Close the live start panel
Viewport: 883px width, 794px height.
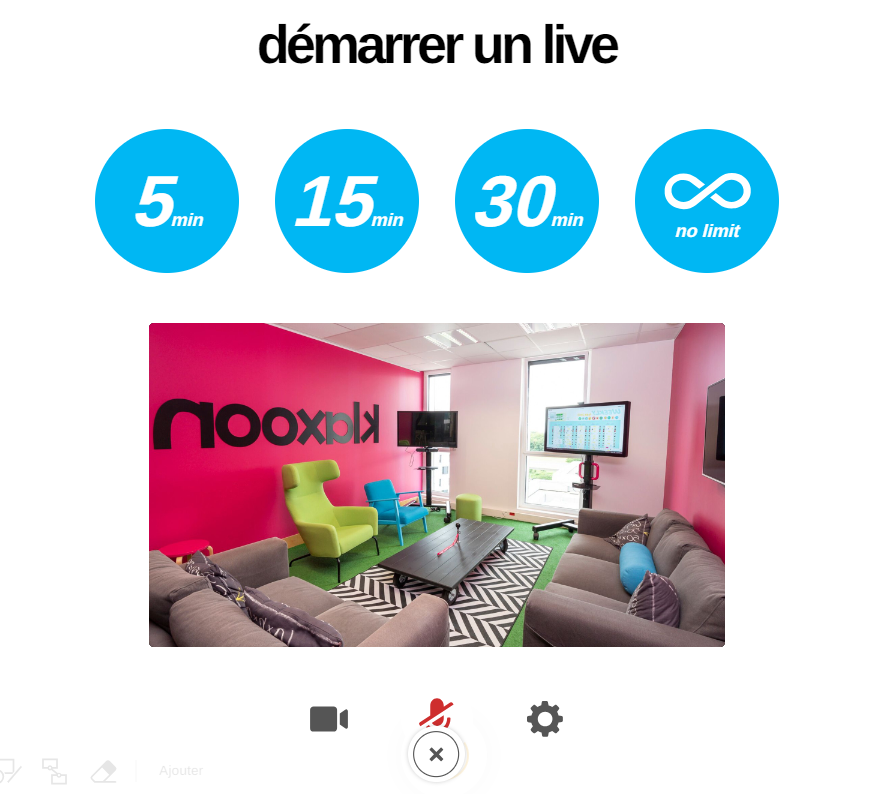436,754
